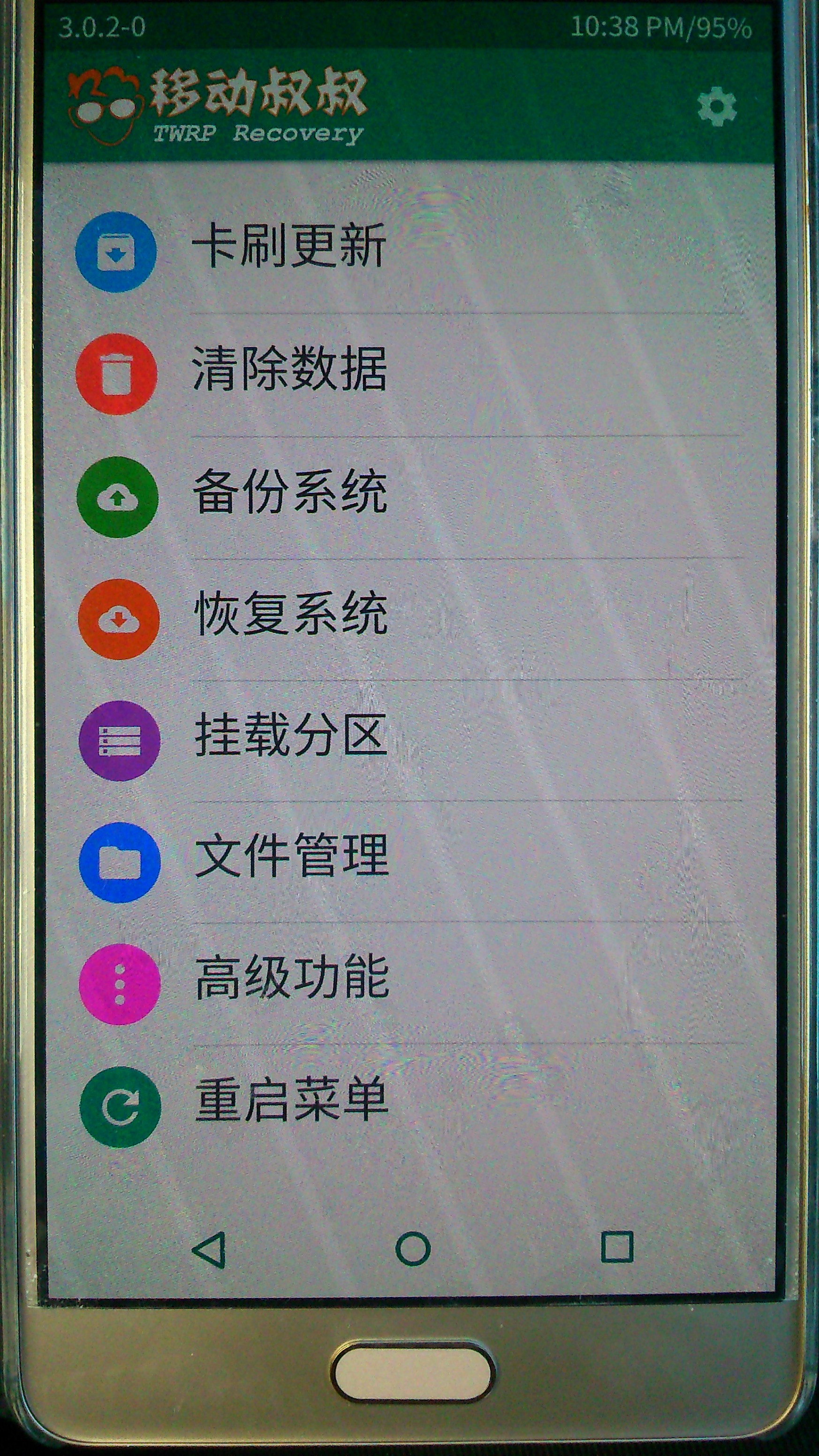Open the settings gear icon

click(716, 107)
